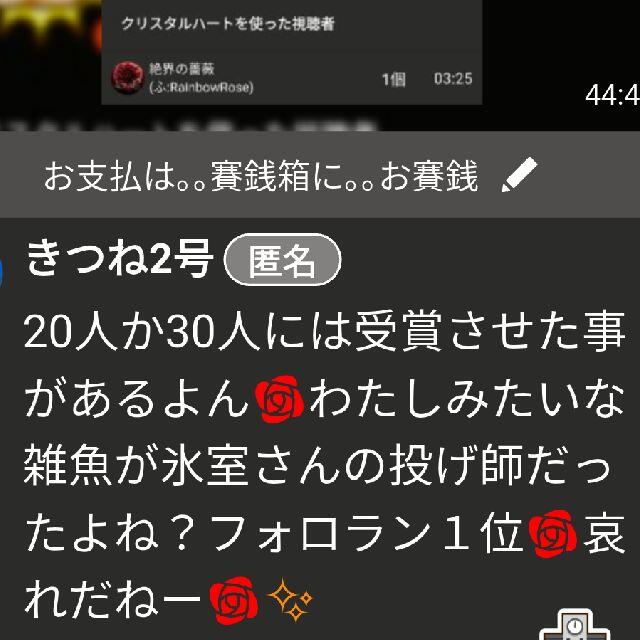Edit the stream title with pencil icon

pos(519,175)
